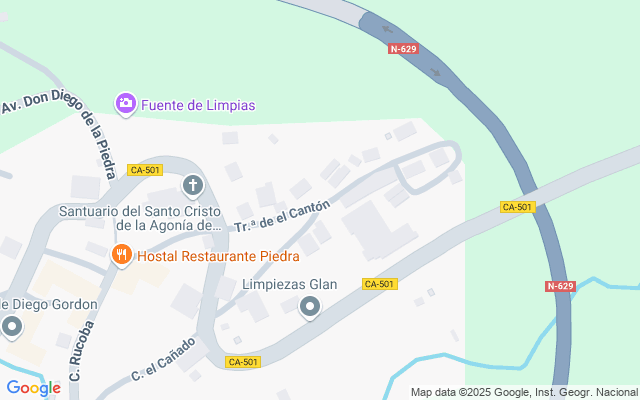Select the Santuario del Santo Cristo church pin
The width and height of the screenshot is (640, 400).
click(193, 186)
